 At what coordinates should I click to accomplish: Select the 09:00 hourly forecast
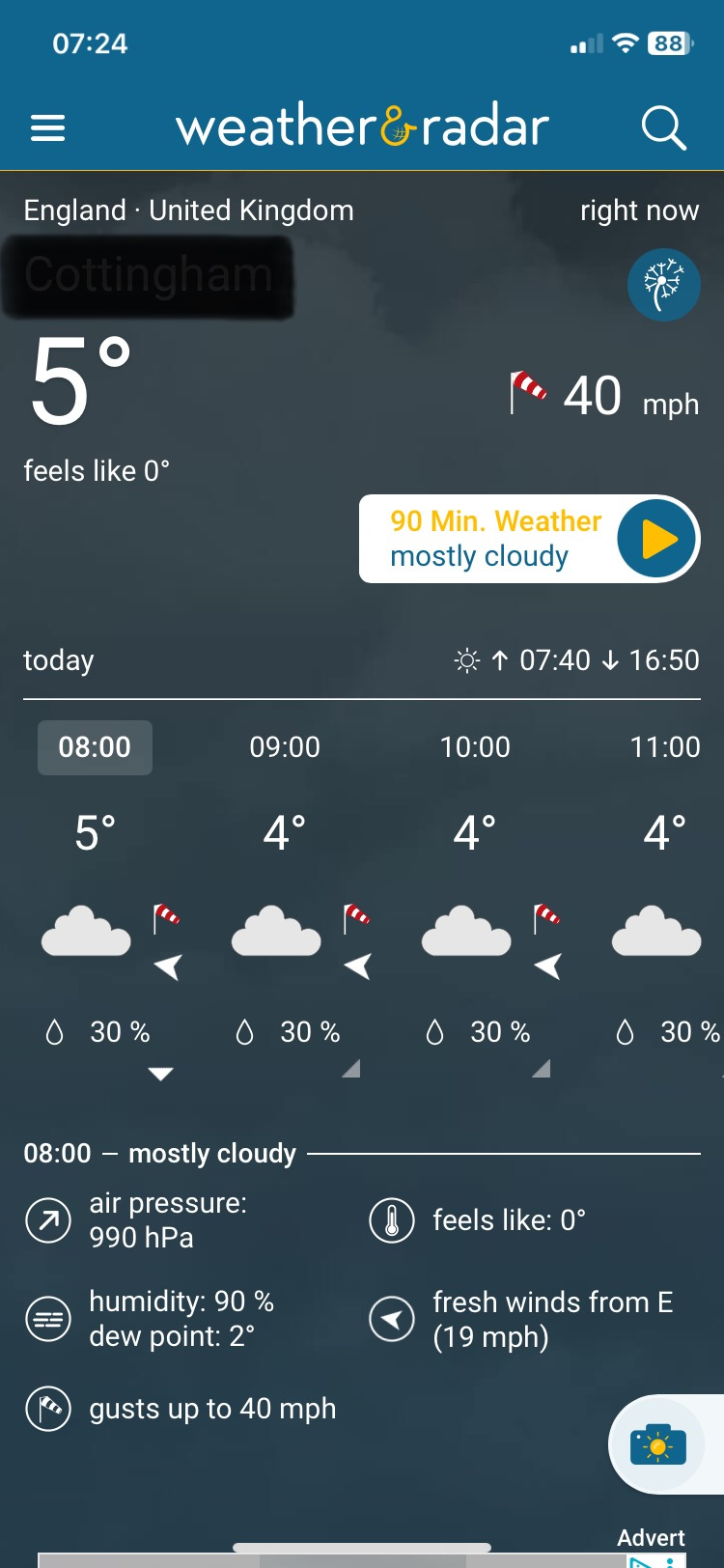click(285, 747)
